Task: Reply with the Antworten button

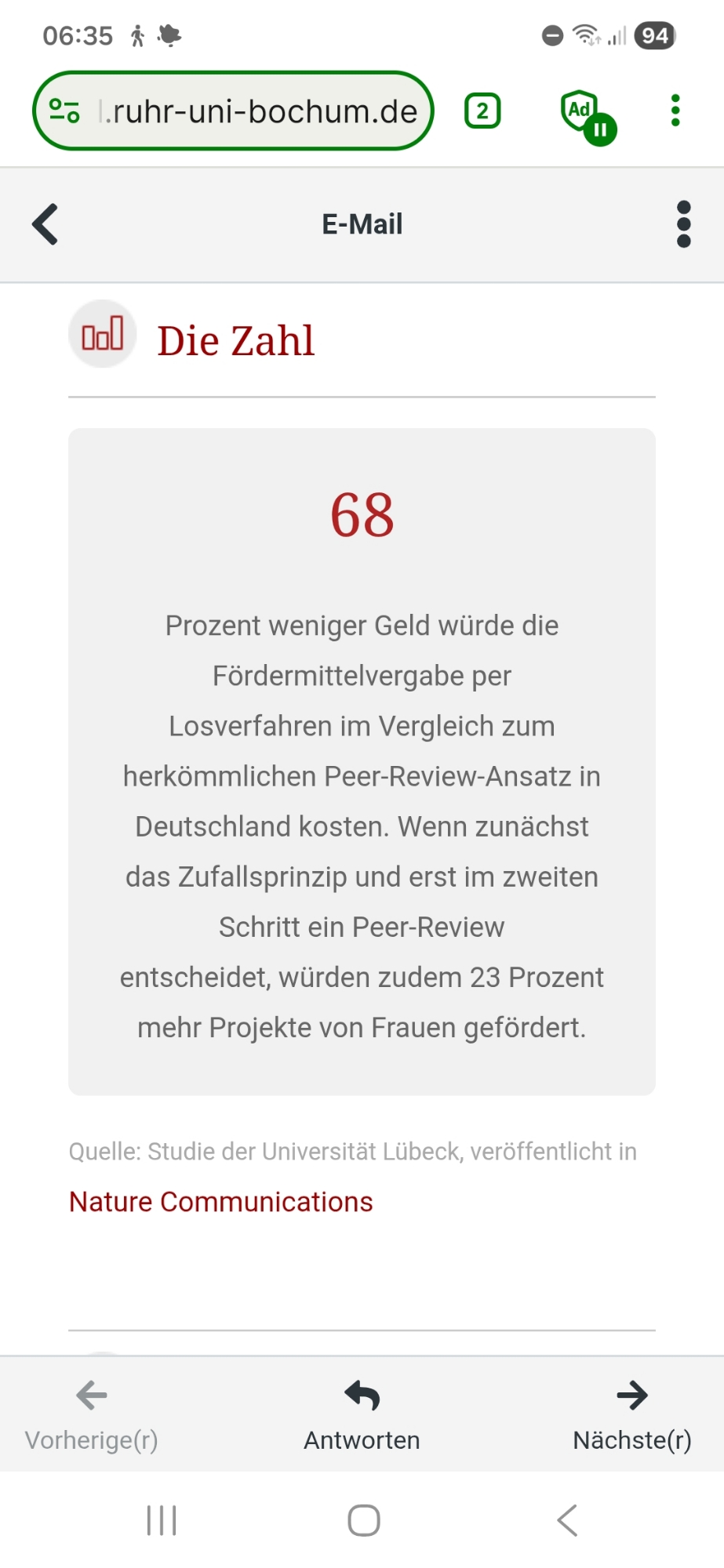Action: click(x=362, y=1415)
